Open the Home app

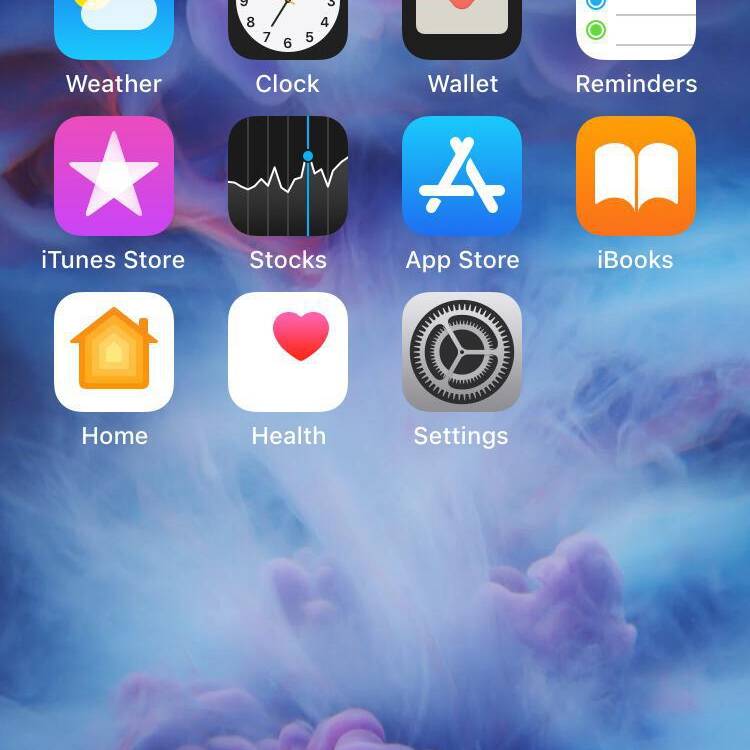click(114, 352)
